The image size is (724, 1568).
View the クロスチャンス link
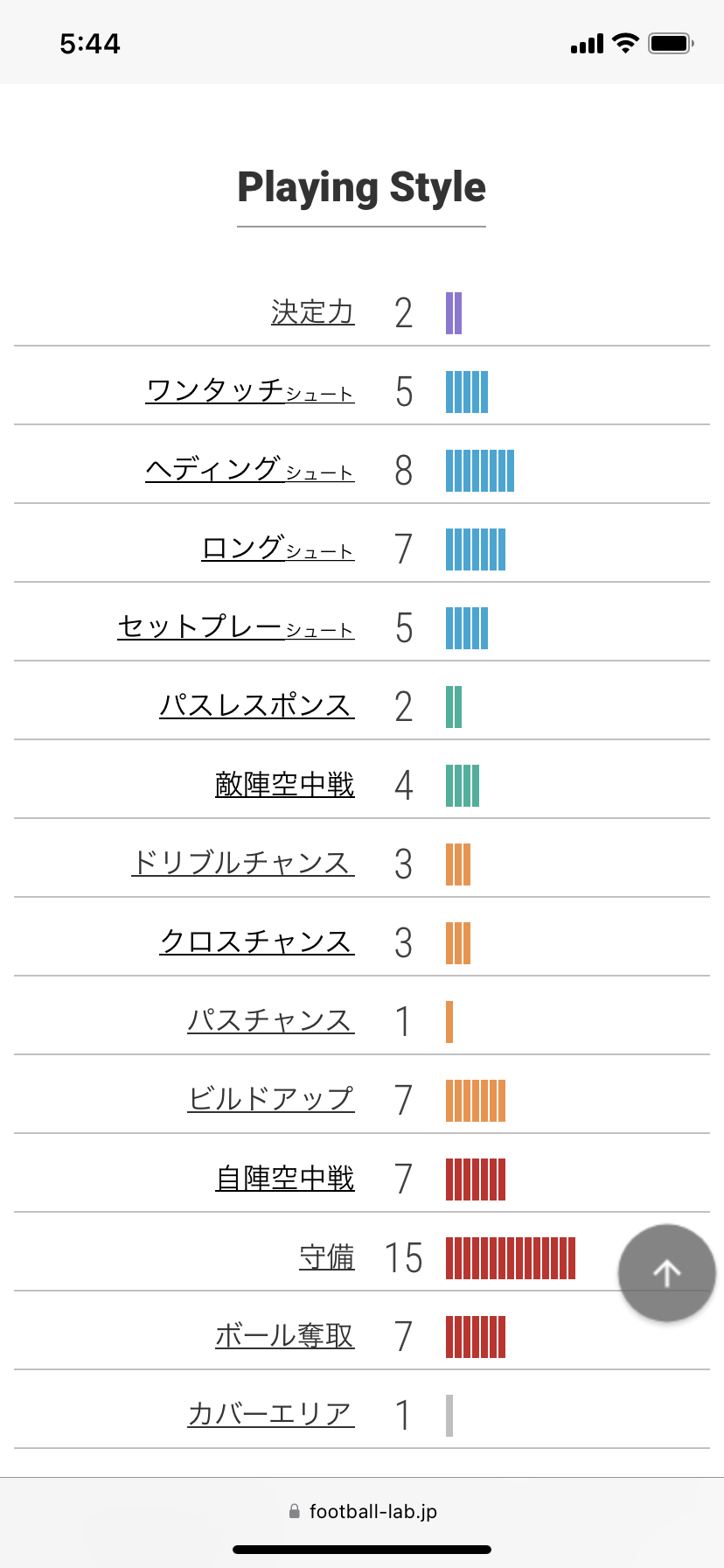tap(257, 941)
